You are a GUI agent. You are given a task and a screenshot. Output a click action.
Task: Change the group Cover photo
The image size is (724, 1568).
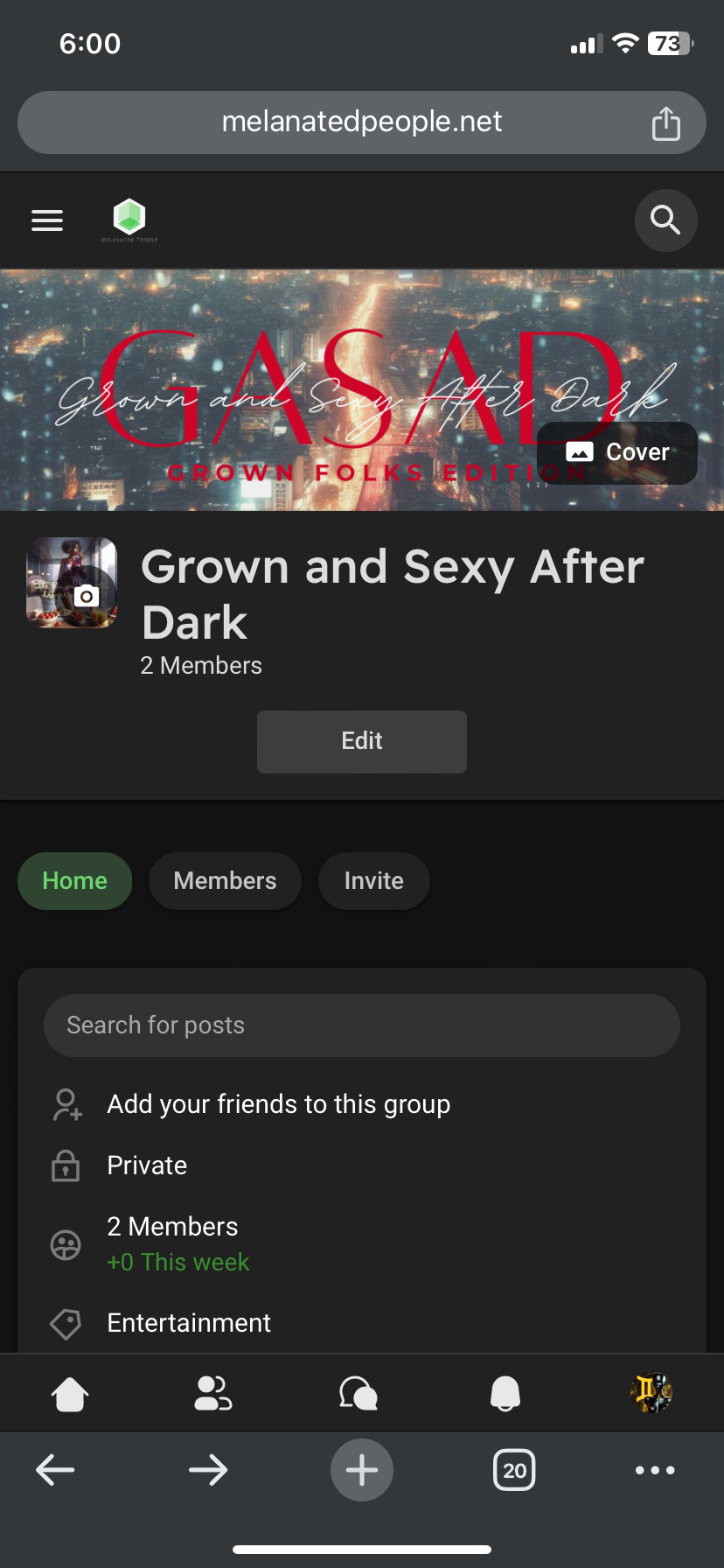pyautogui.click(x=617, y=452)
